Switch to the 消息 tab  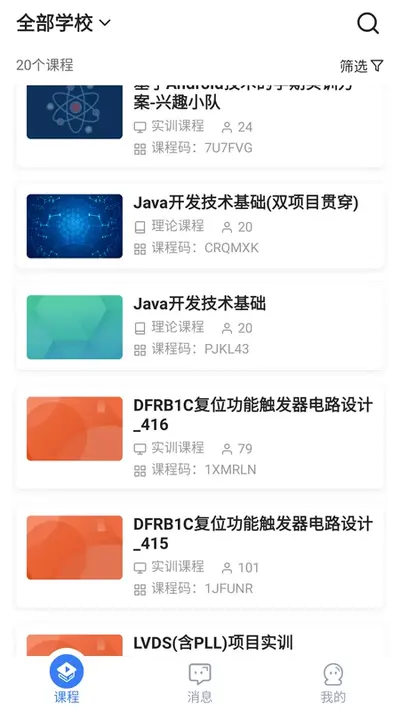point(200,683)
